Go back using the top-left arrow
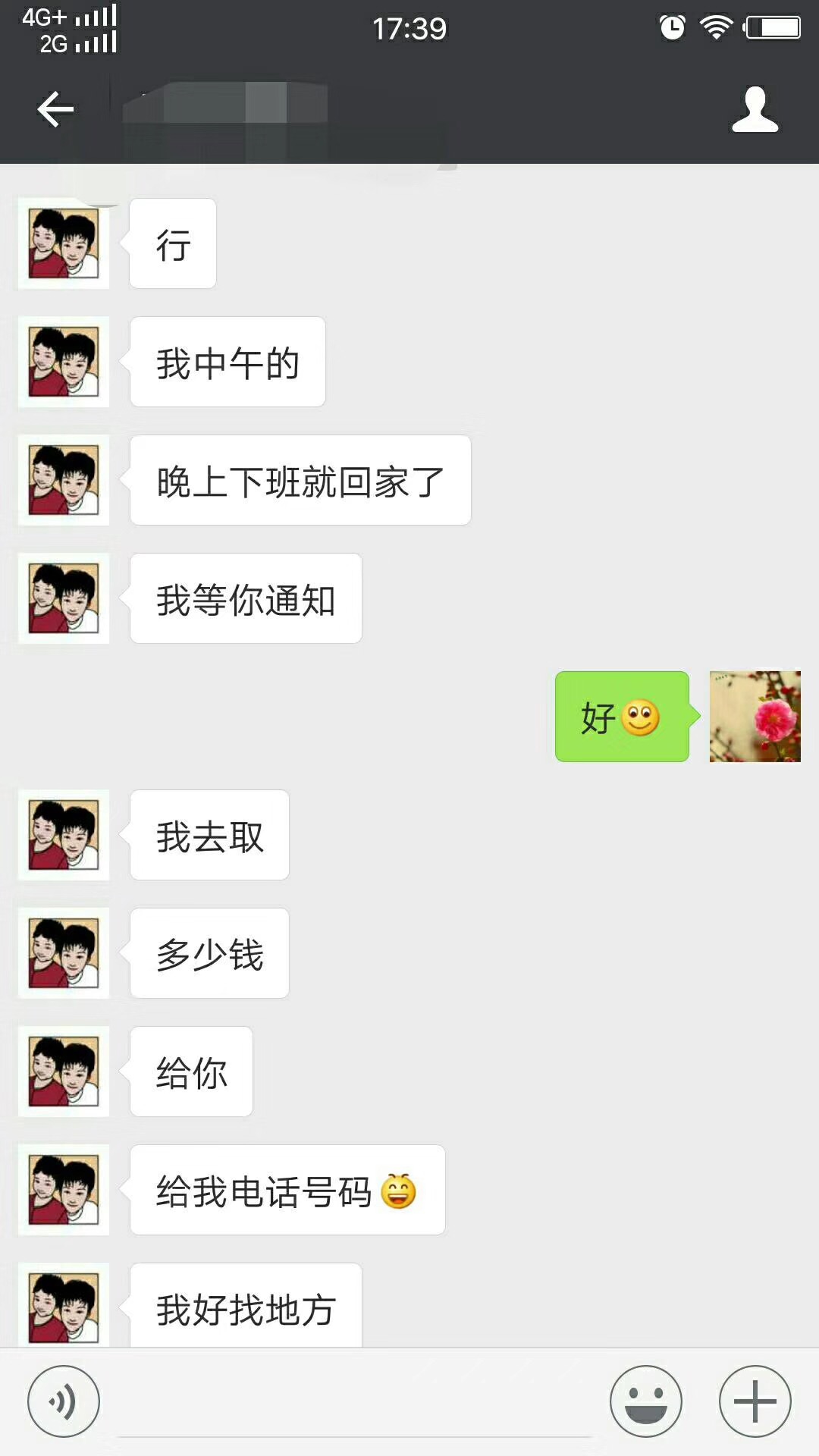Screen dimensions: 819x1456 click(55, 109)
